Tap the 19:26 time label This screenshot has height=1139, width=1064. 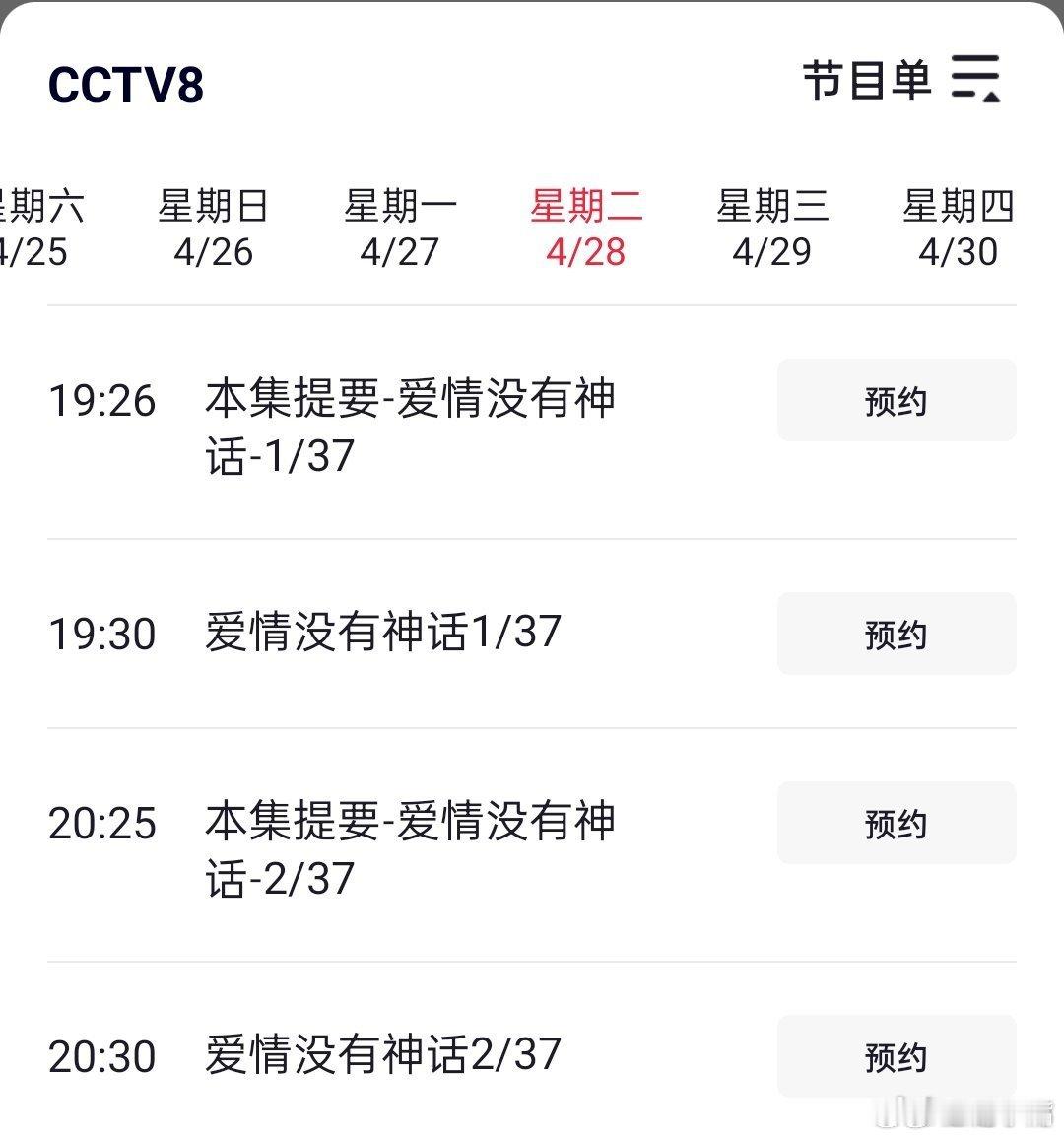pos(103,400)
